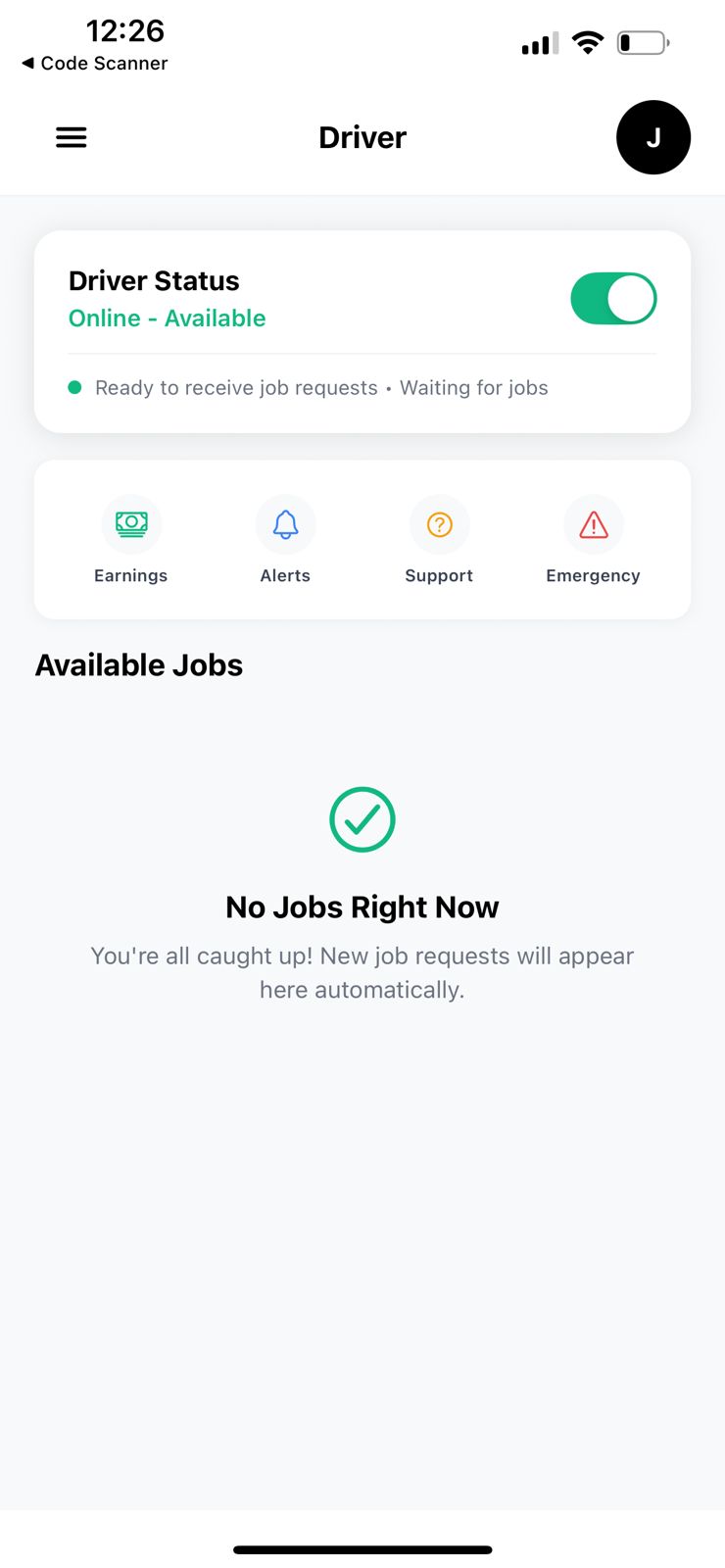Open the hamburger menu
This screenshot has width=725, height=1568.
tap(72, 137)
